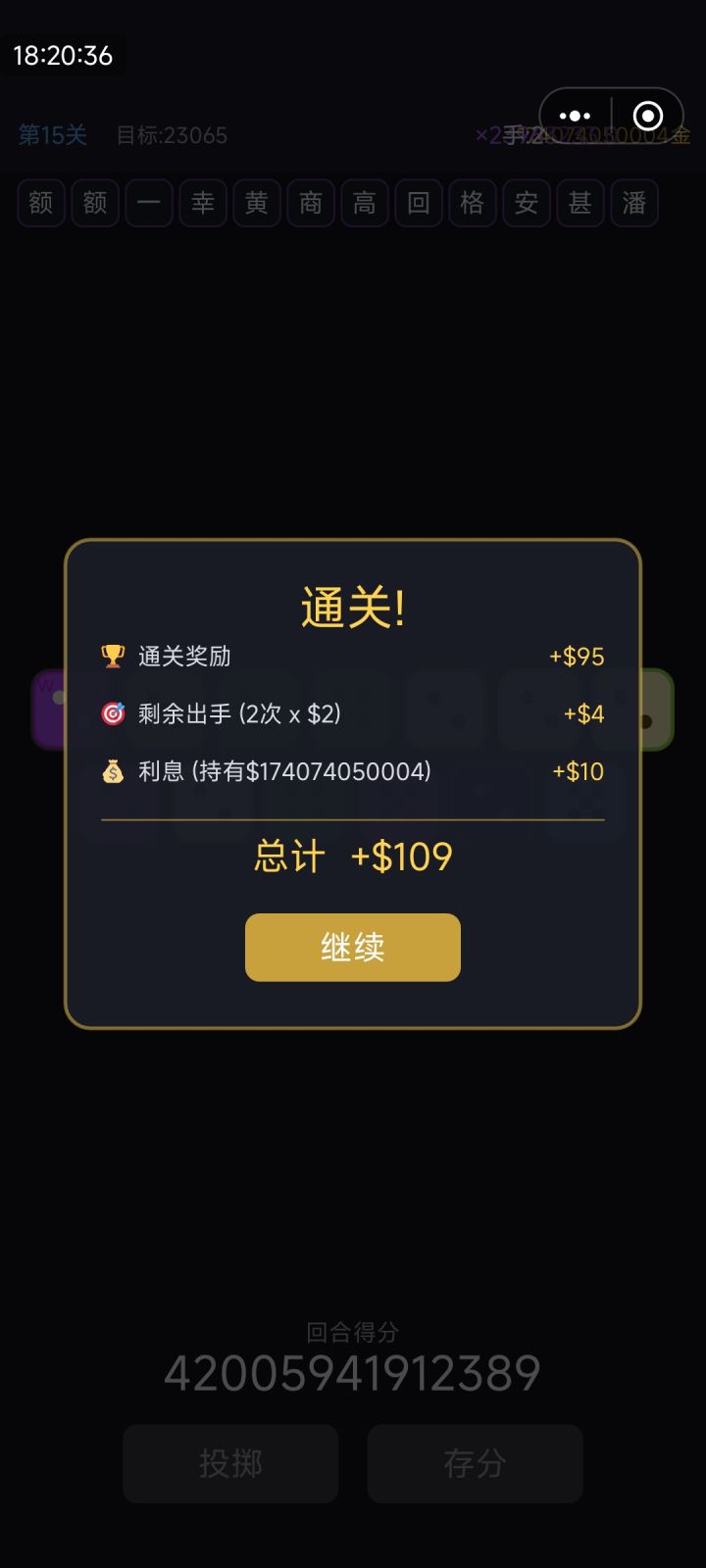Click the clock showing 18:20:36
Image resolution: width=706 pixels, height=1568 pixels.
tap(63, 56)
